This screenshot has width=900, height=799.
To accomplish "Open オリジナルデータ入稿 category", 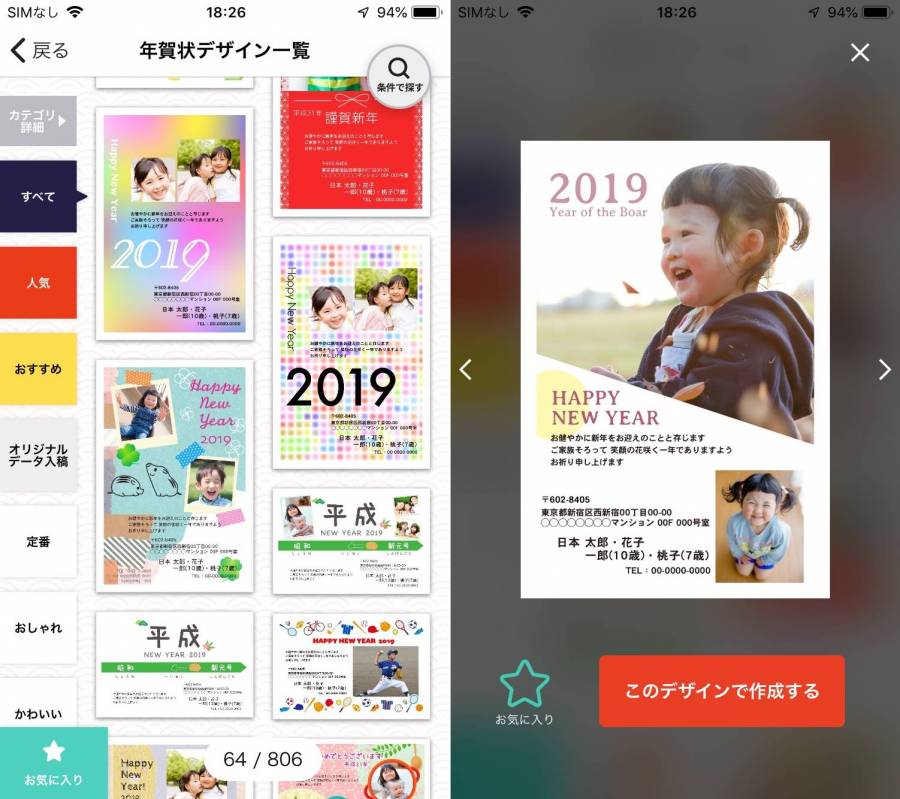I will (38, 455).
